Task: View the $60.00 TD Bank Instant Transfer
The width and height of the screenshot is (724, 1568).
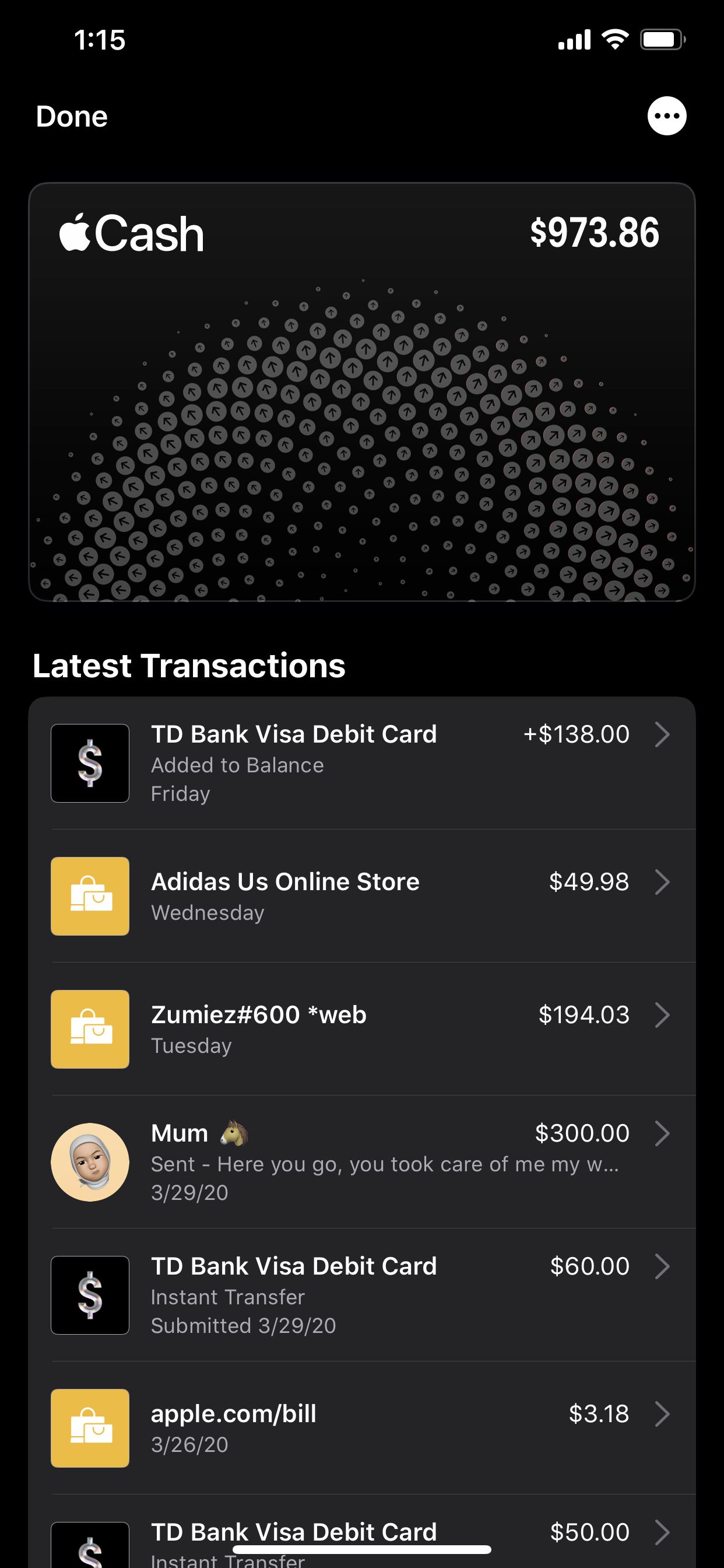Action: [x=362, y=1296]
